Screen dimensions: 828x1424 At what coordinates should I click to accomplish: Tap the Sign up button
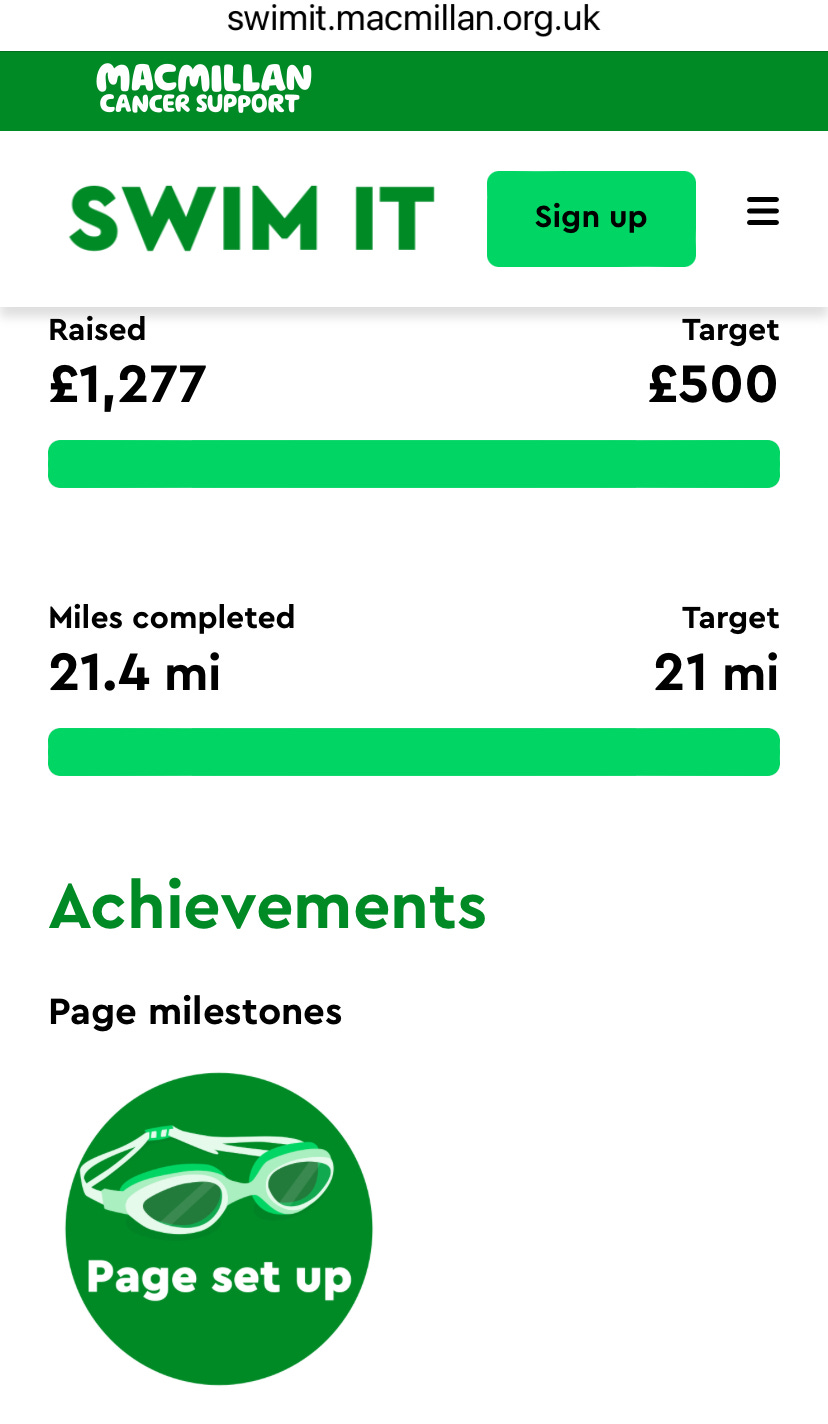click(x=591, y=218)
